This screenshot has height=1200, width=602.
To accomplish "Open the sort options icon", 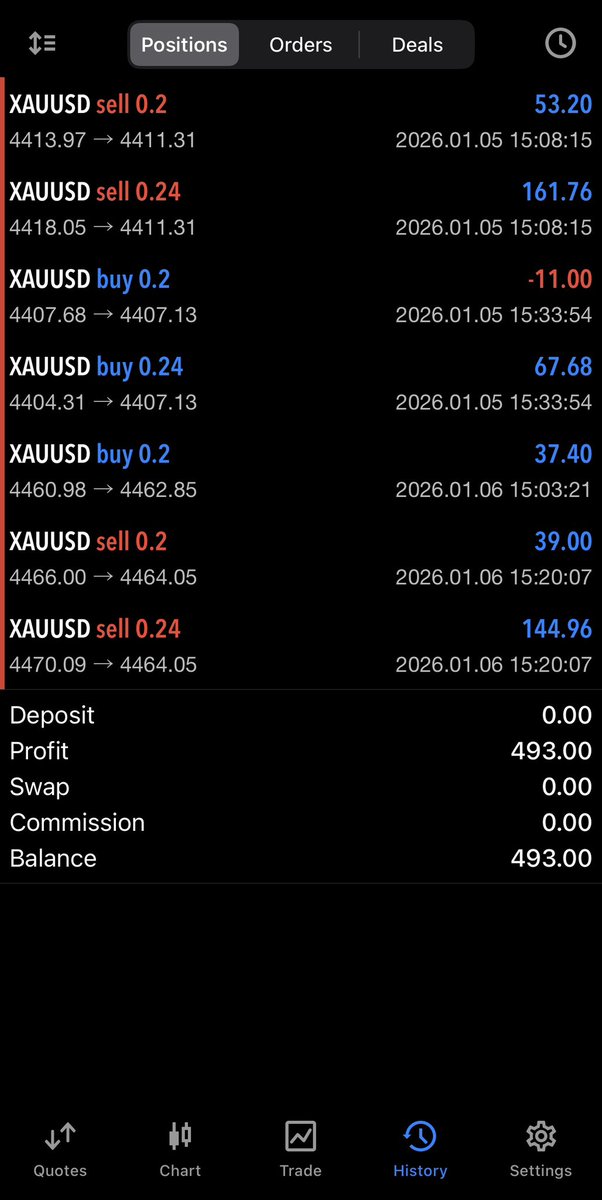I will pos(42,44).
